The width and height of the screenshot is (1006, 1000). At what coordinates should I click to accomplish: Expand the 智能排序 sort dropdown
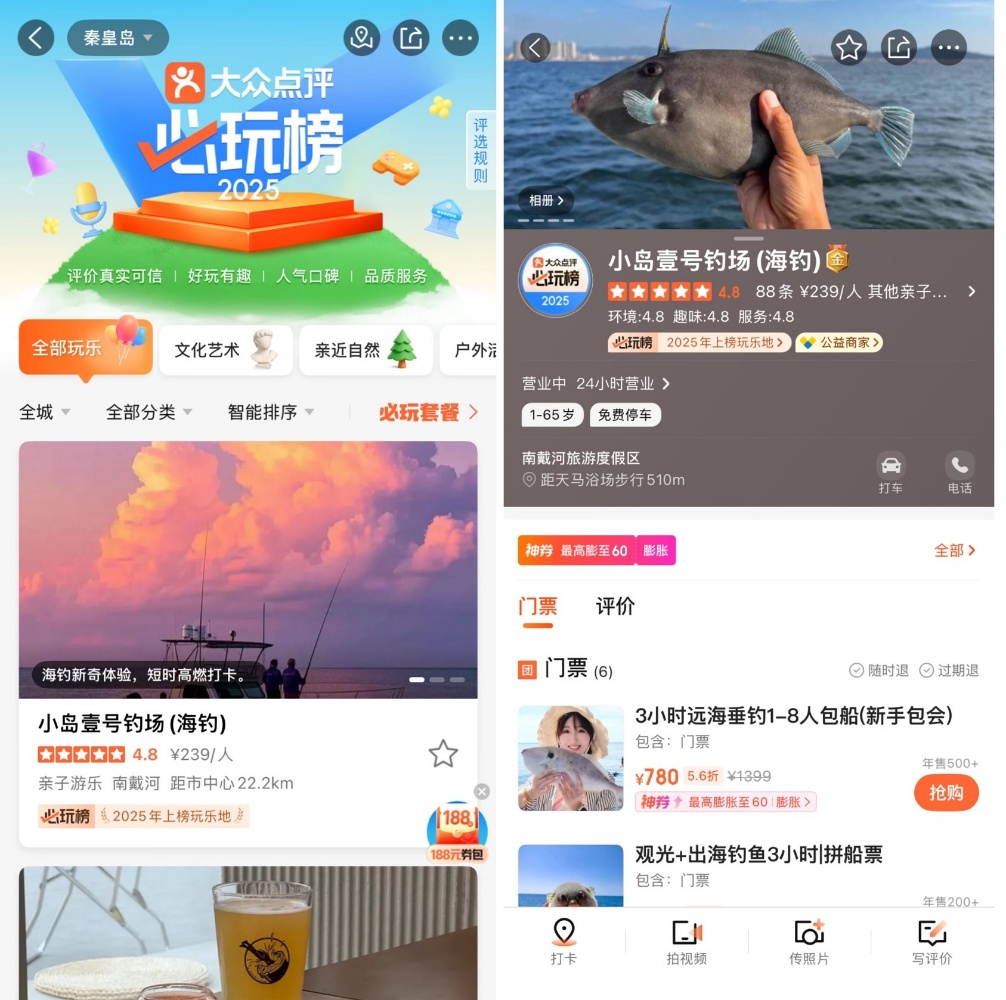[270, 412]
